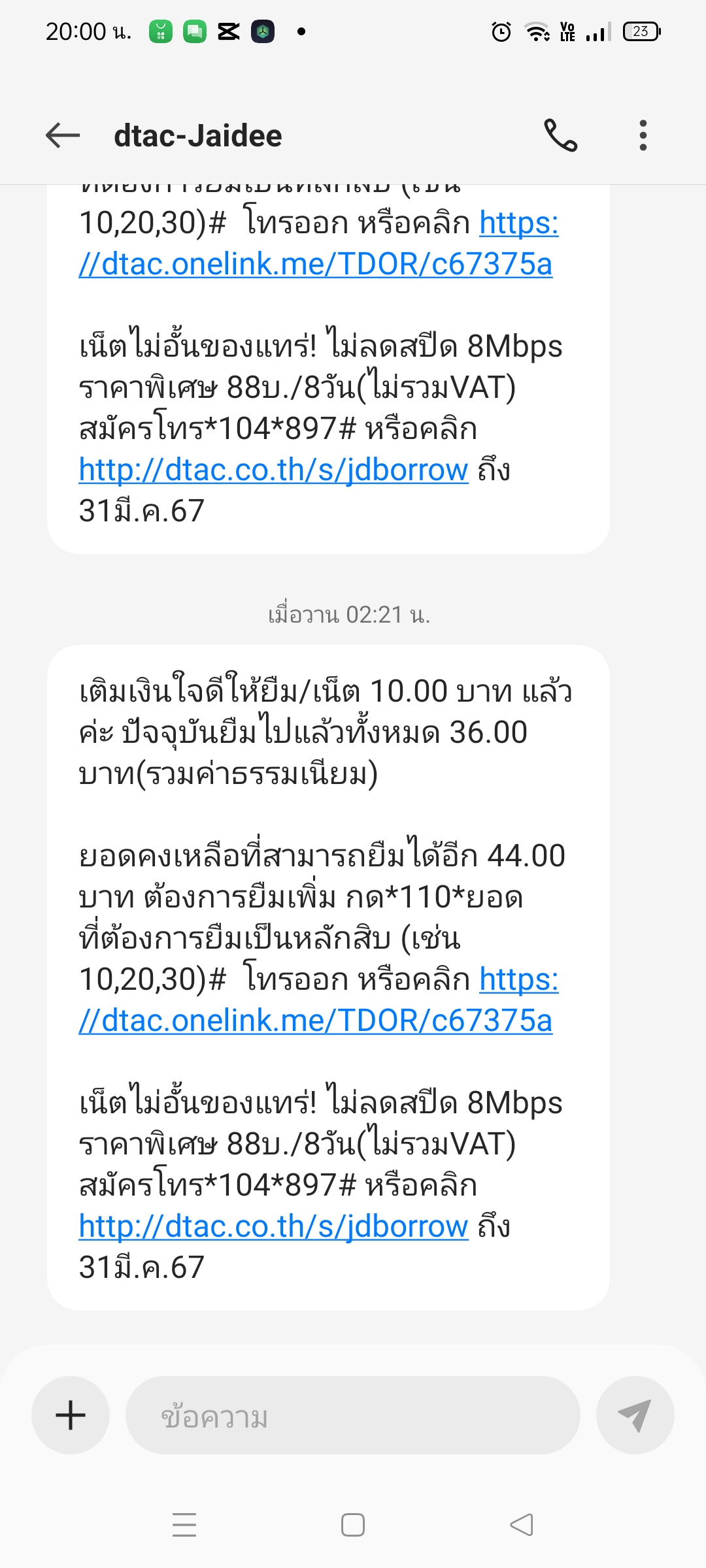The image size is (706, 1568).
Task: Open the dtac.co.th/s/jdborrow link in the upper message
Action: (273, 469)
